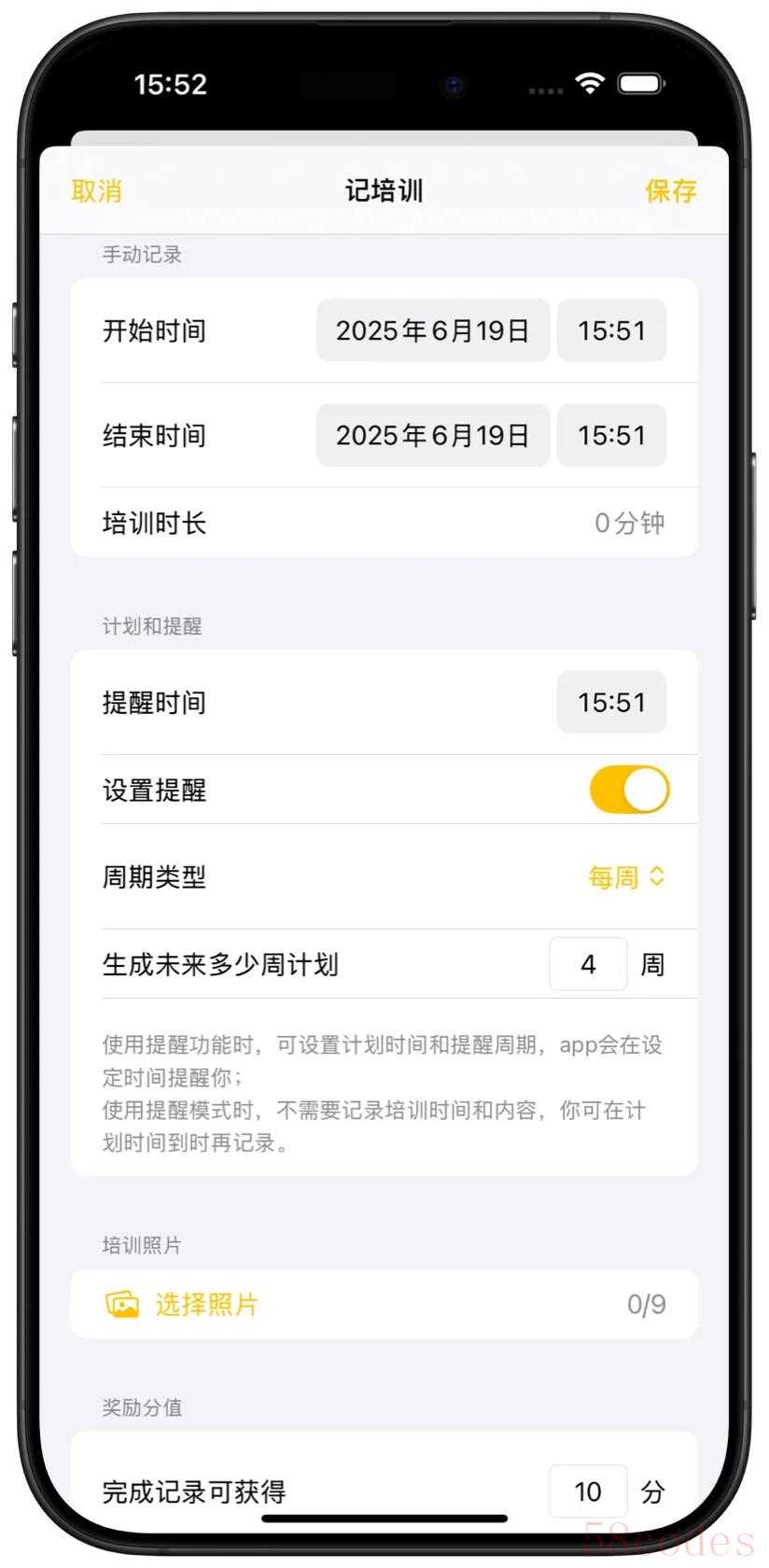
Task: Tap 取消 to cancel the record
Action: 96,191
